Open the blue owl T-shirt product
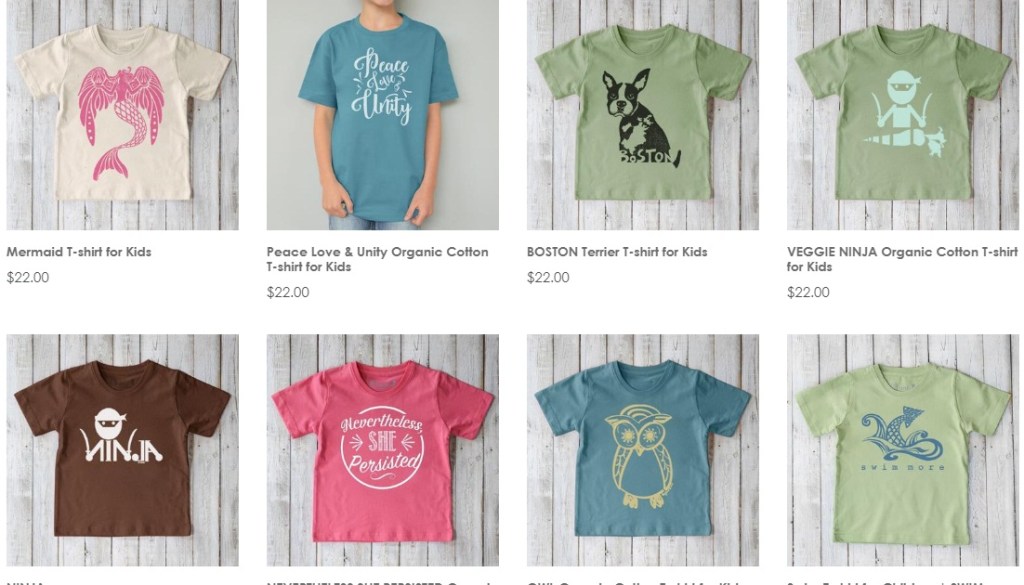Screen dimensions: 1024x585 tap(642, 450)
